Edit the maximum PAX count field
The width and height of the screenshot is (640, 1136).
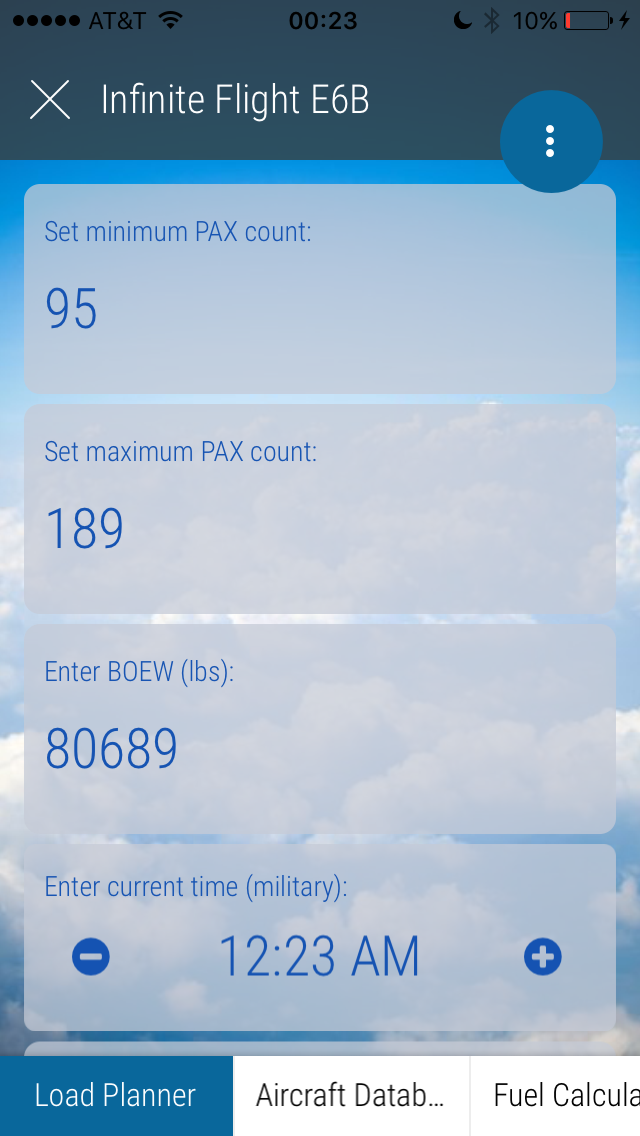pos(319,528)
